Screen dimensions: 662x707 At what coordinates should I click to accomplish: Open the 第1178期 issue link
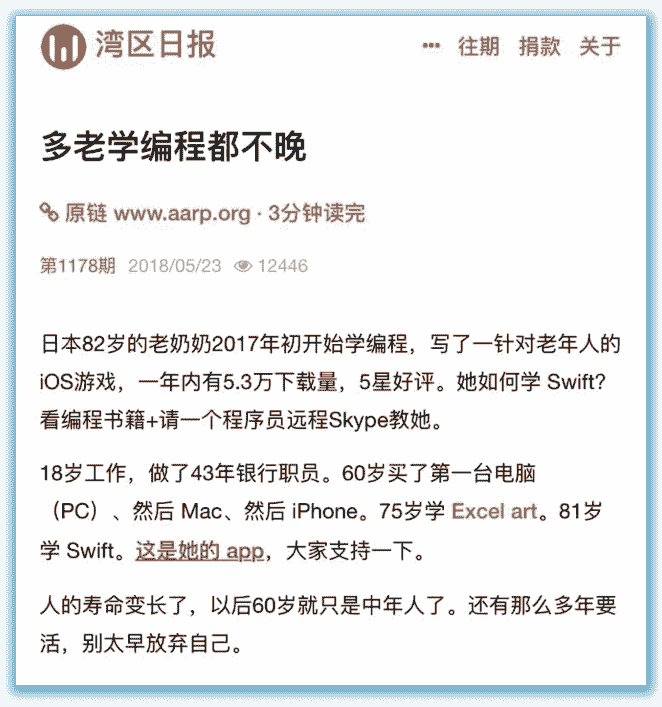coord(77,266)
